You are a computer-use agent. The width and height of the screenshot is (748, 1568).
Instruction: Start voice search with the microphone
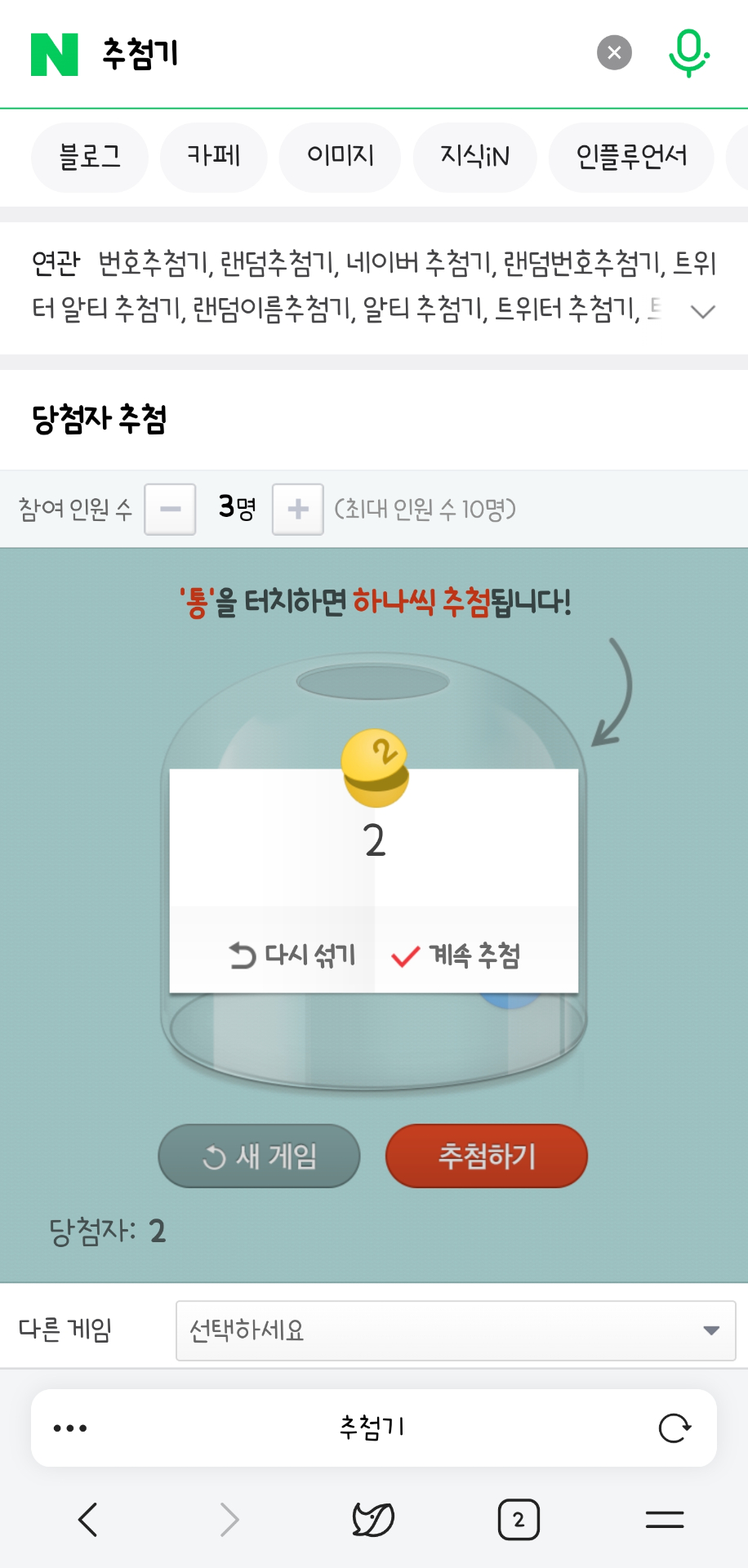tap(688, 53)
